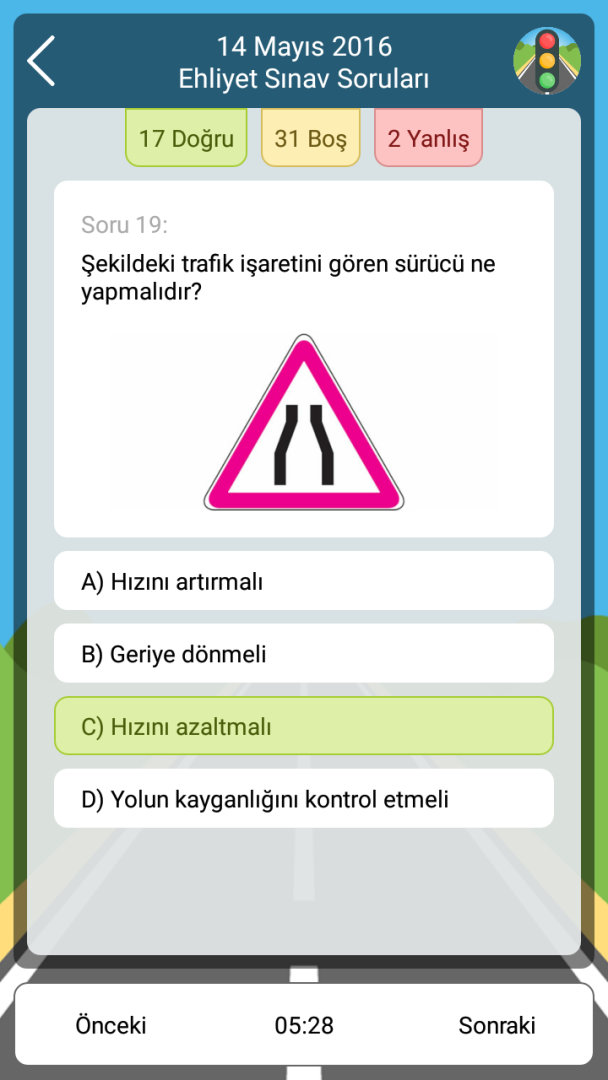Select answer A) Hızını artırmalı

tap(303, 581)
